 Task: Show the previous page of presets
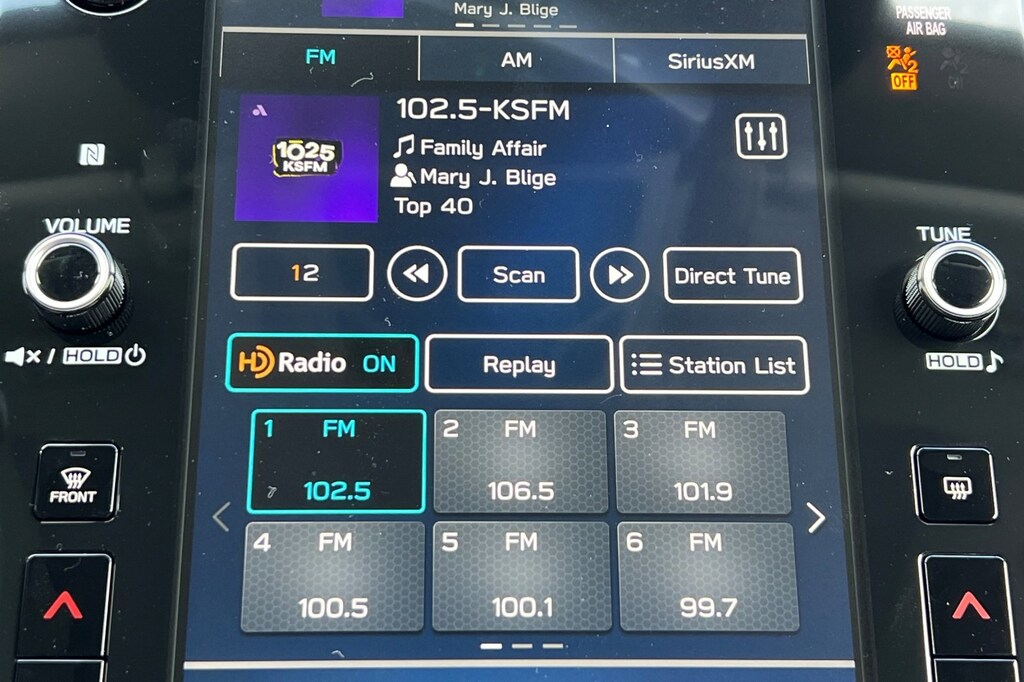pyautogui.click(x=222, y=517)
